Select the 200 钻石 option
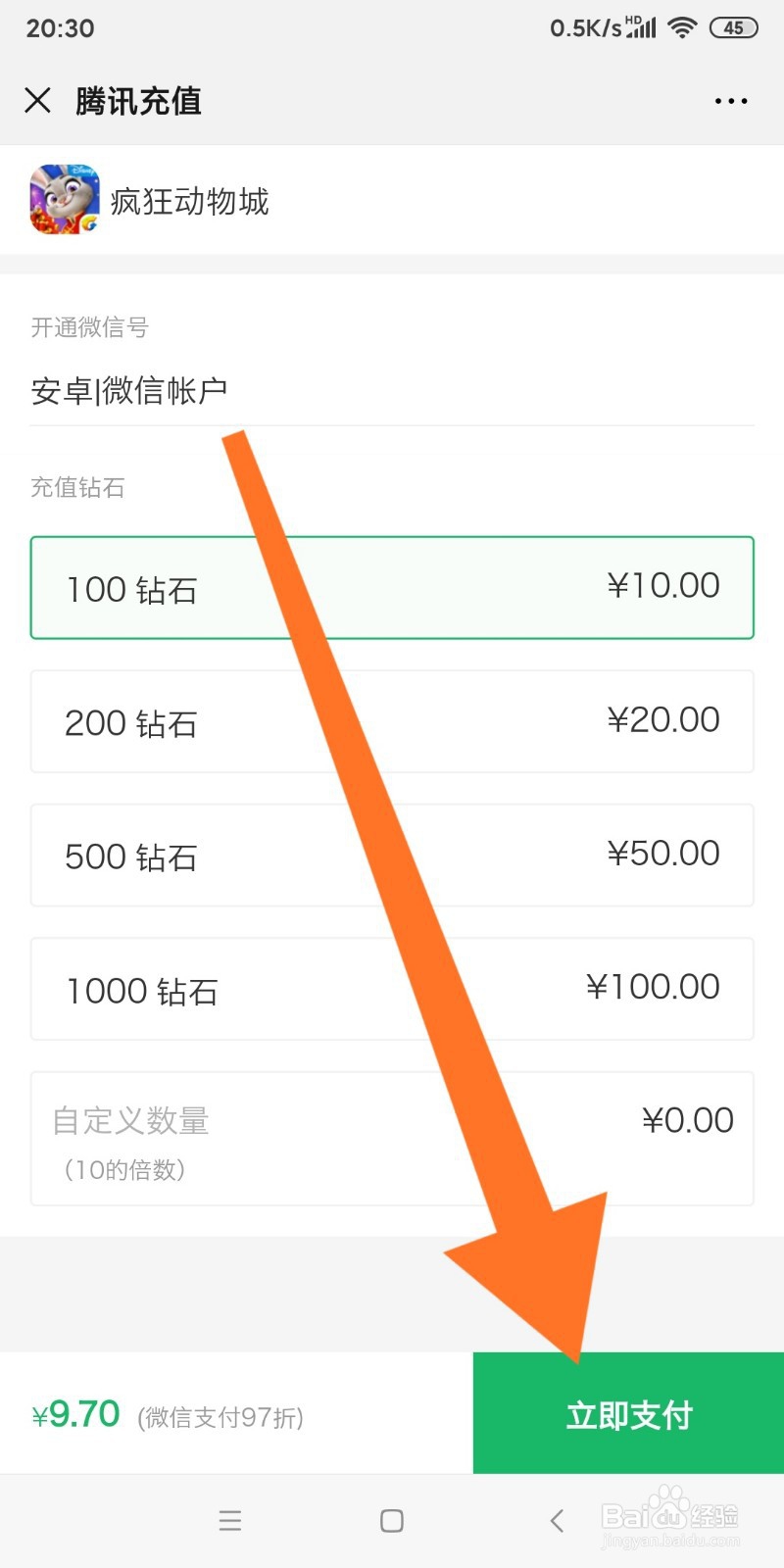The width and height of the screenshot is (784, 1568). point(391,721)
